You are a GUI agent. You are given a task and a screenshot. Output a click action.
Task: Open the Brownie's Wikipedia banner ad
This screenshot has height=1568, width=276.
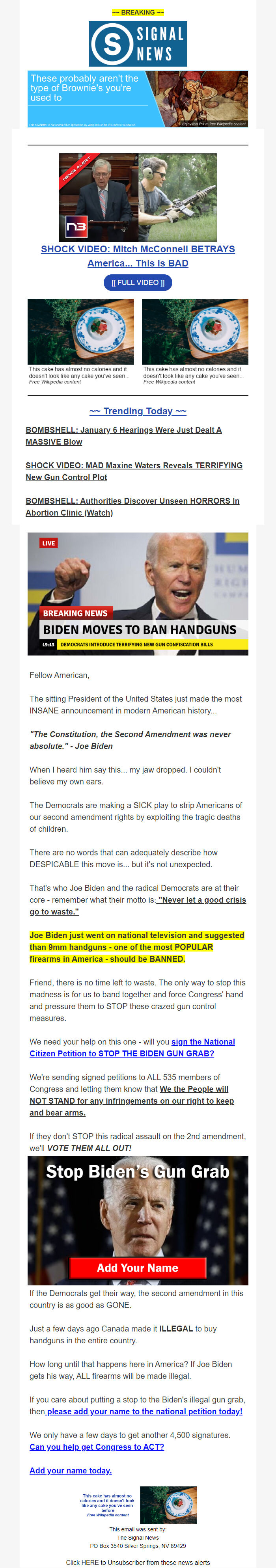click(138, 99)
